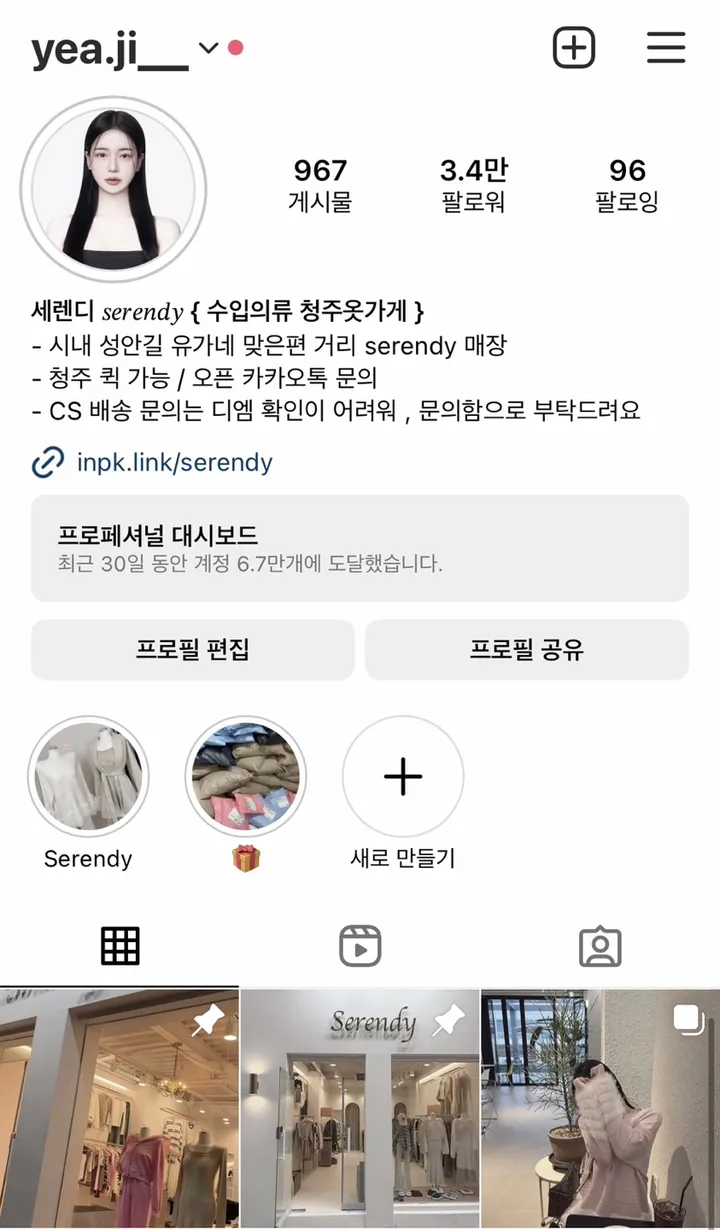This screenshot has height=1230, width=720.
Task: Open the multi-photo post with pink jacket
Action: point(600,1108)
